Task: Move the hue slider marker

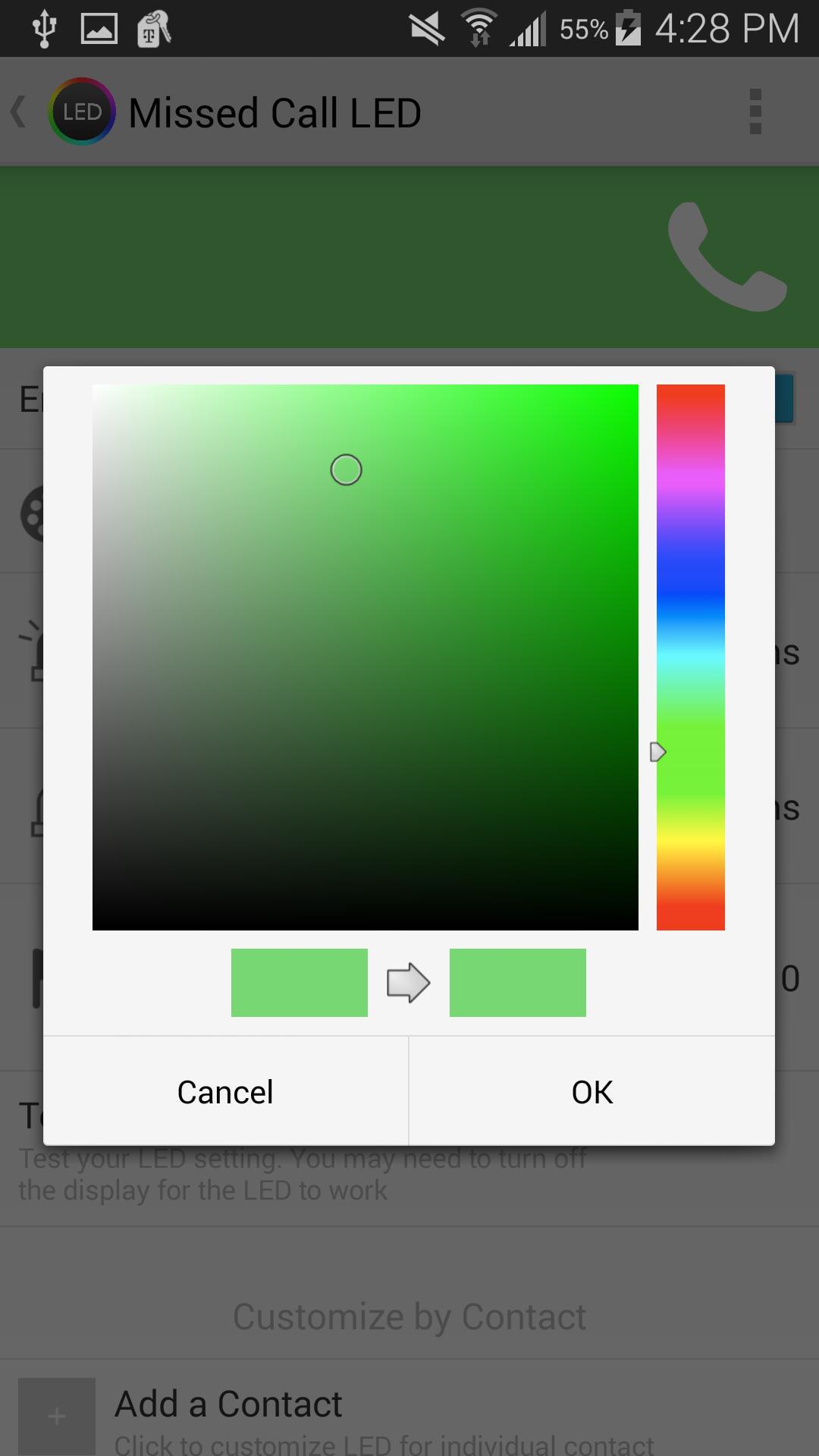Action: click(x=658, y=752)
